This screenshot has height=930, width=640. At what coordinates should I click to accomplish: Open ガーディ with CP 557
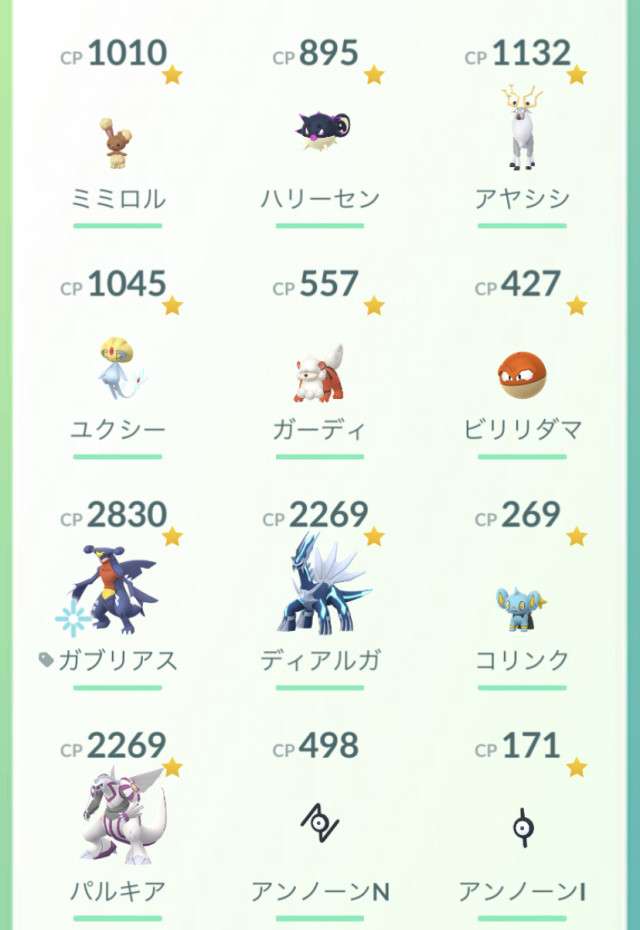[320, 372]
